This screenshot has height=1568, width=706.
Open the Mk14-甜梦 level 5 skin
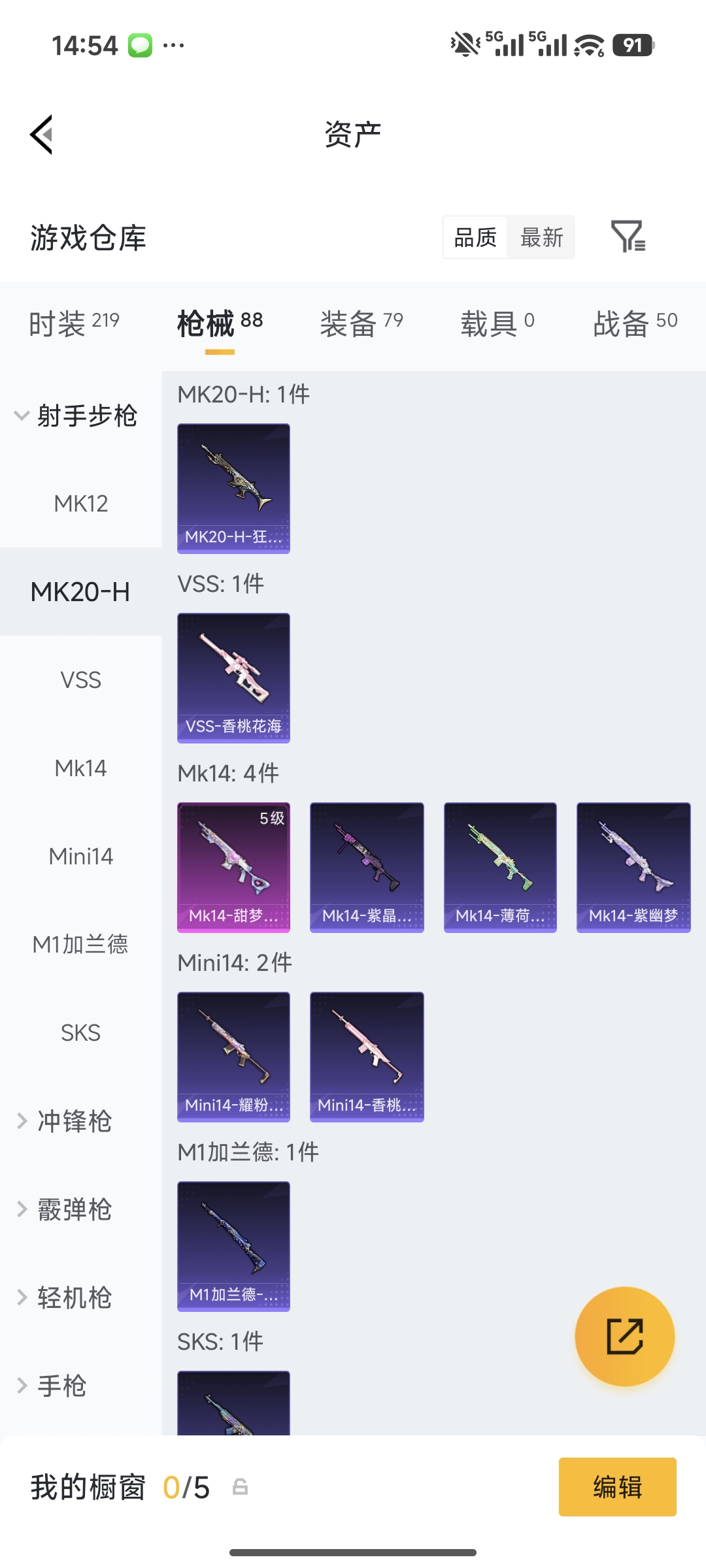(233, 866)
